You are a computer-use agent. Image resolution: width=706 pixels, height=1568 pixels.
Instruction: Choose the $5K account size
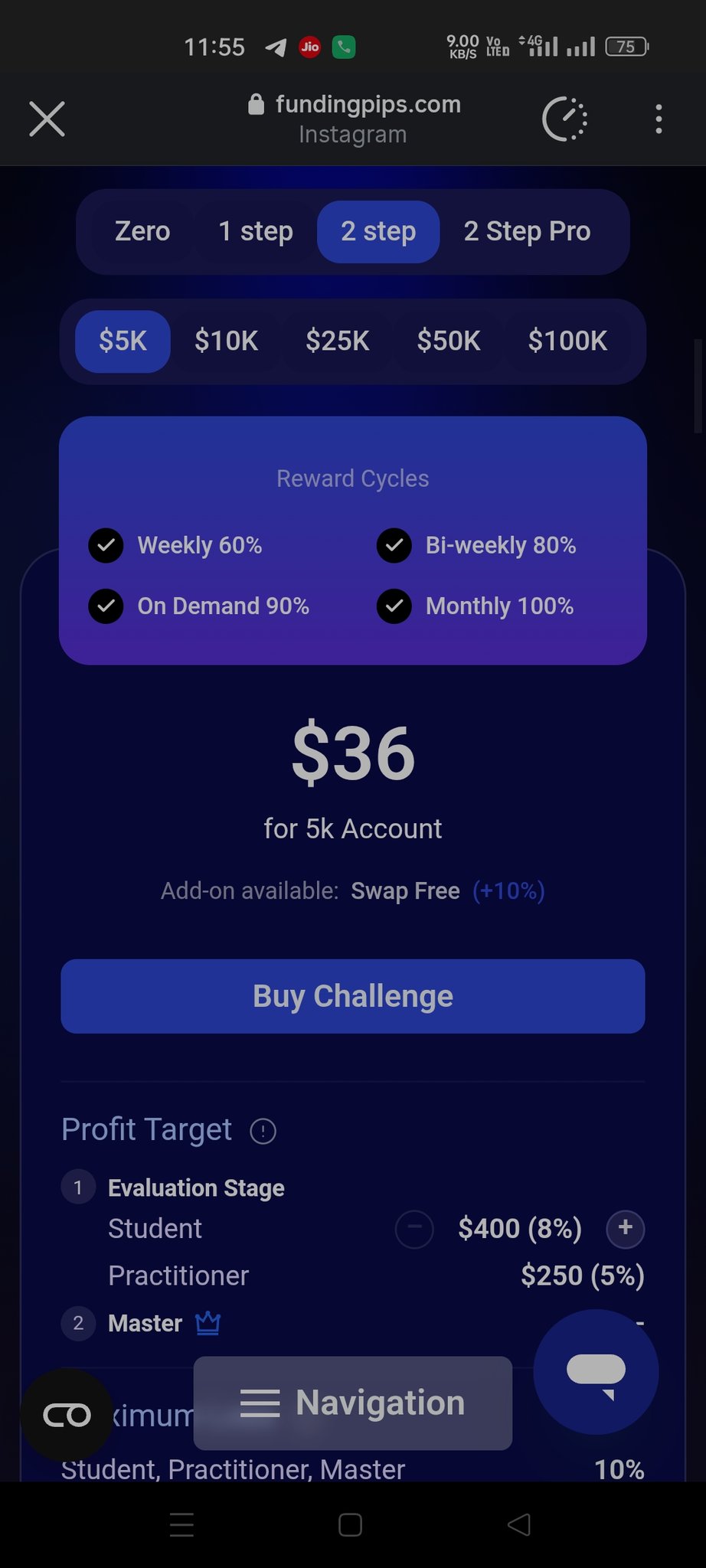point(123,341)
